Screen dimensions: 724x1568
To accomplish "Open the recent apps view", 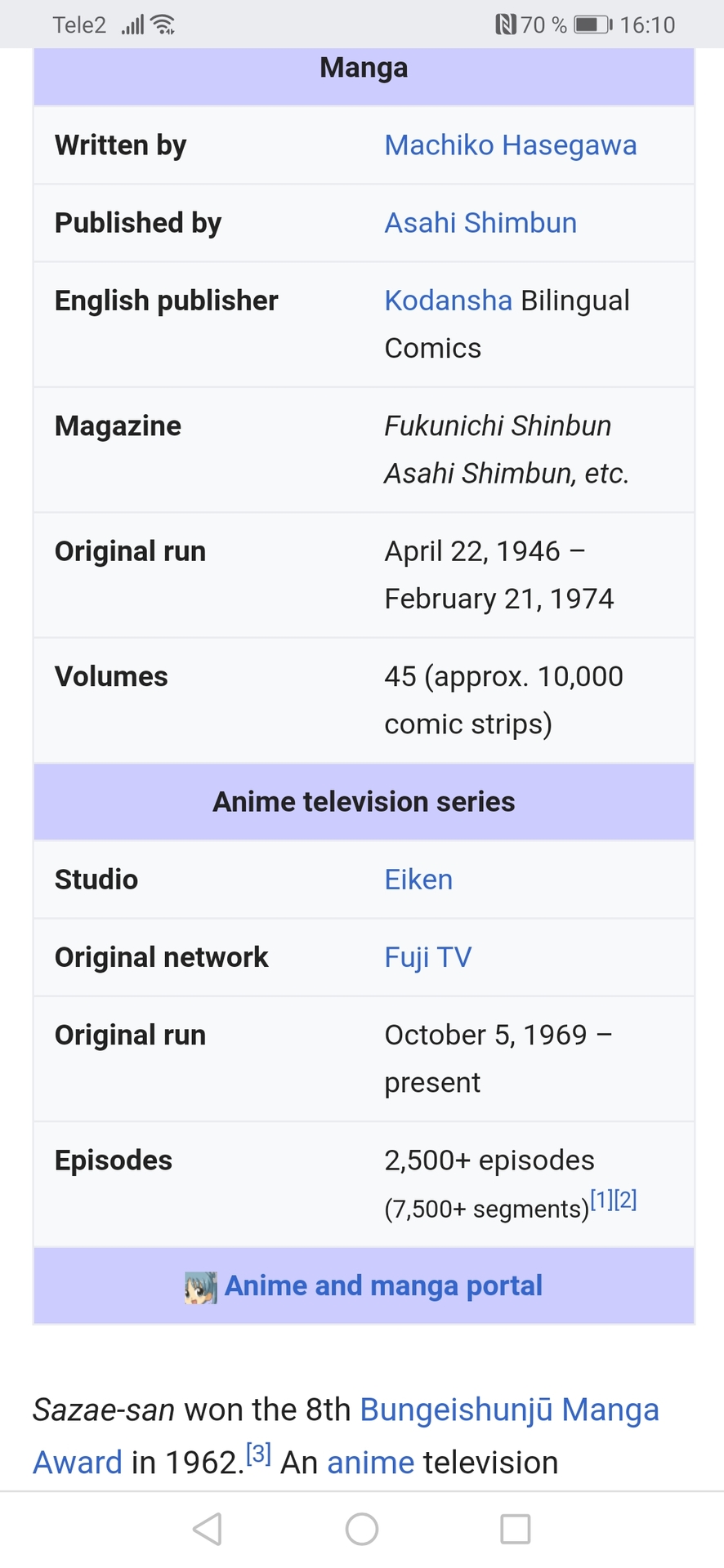I will [515, 1529].
